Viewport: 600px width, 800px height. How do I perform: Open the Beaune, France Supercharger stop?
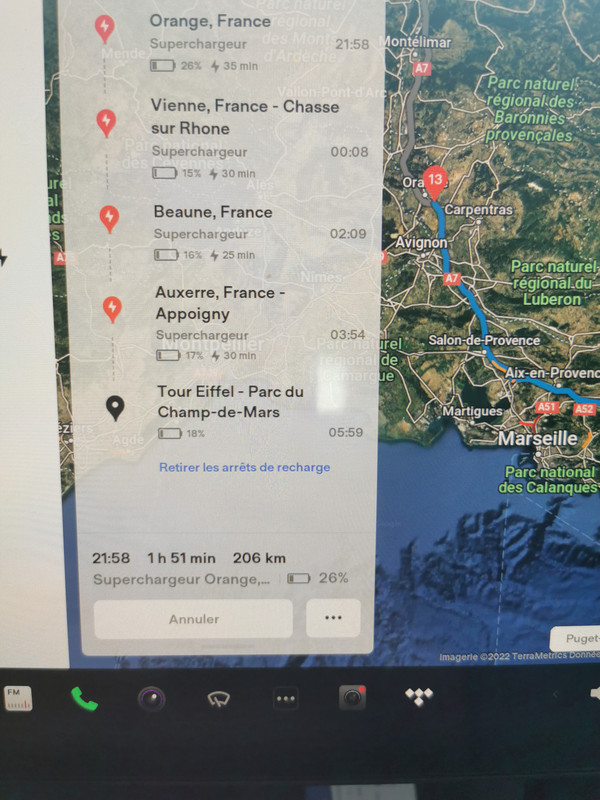pyautogui.click(x=213, y=212)
